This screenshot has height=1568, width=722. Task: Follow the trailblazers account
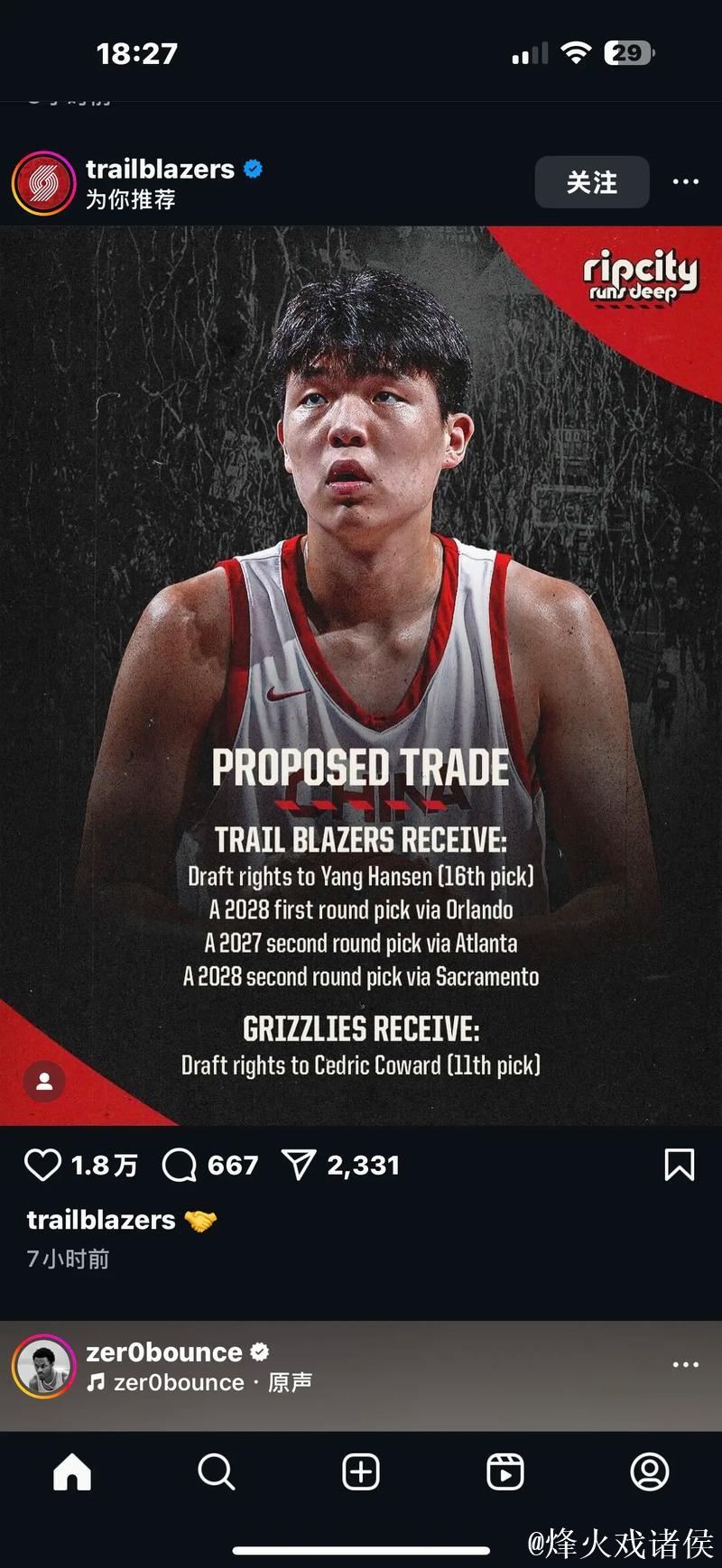point(591,182)
